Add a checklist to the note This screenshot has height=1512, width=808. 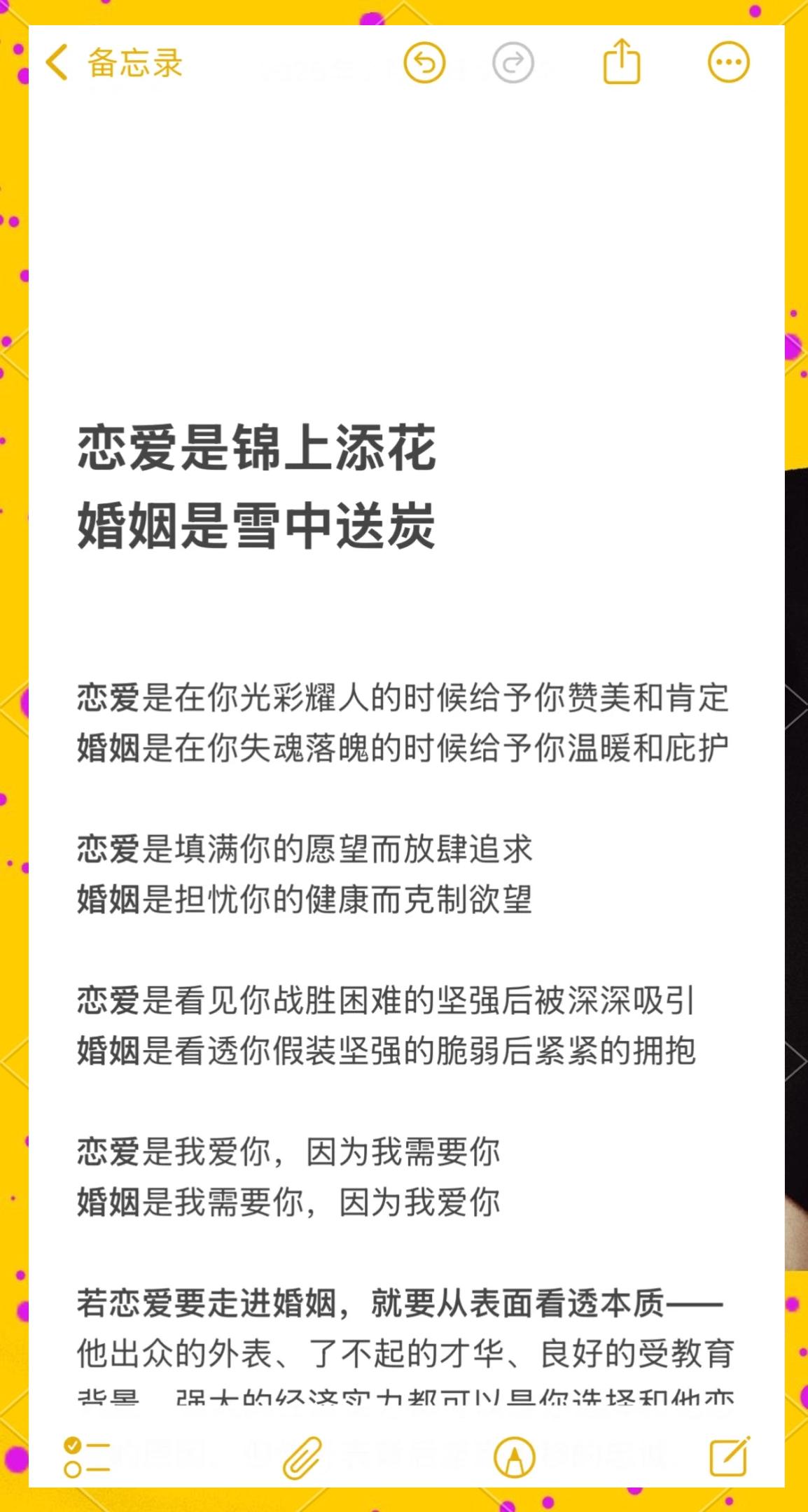pyautogui.click(x=87, y=1457)
